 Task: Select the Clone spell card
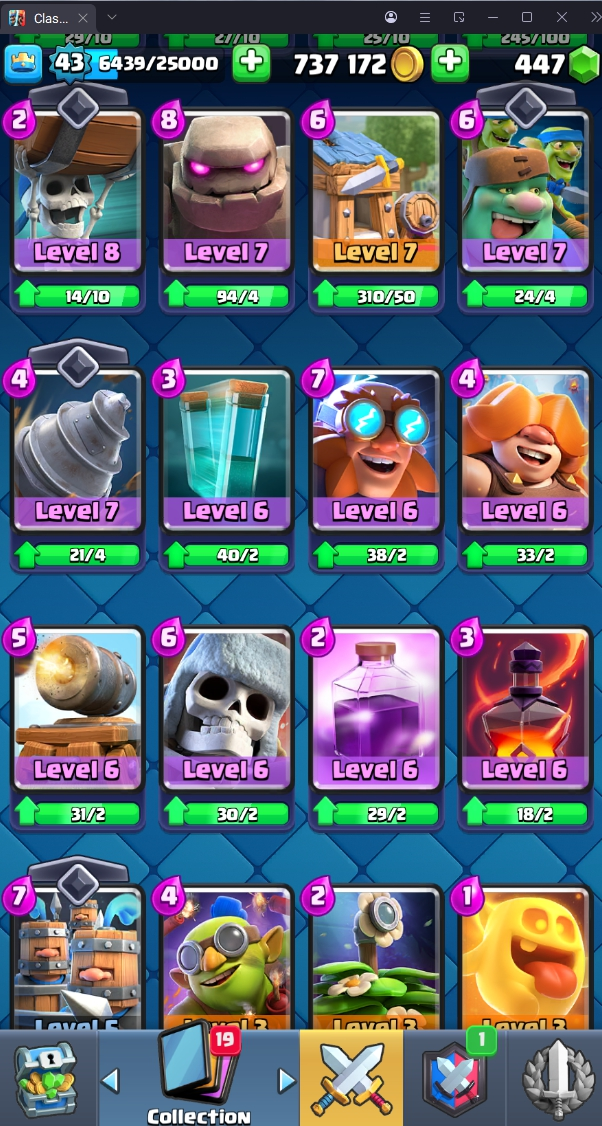point(226,450)
